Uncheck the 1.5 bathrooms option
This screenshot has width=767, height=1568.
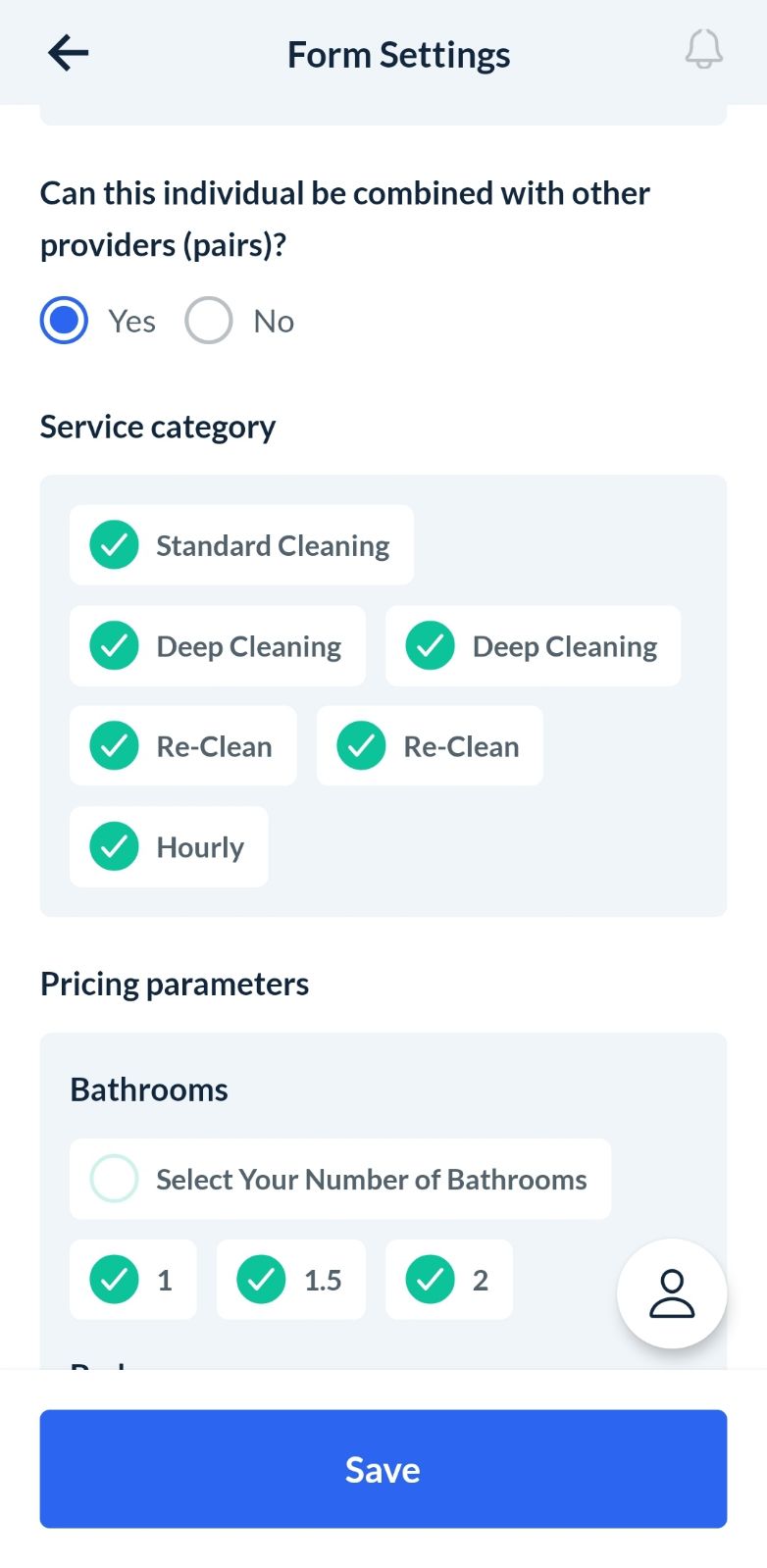[262, 1280]
